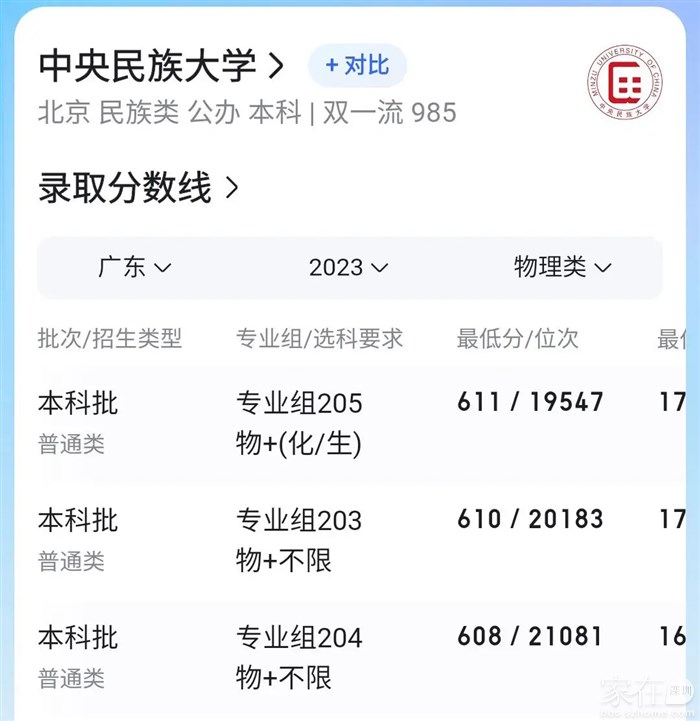Expand the 广东 province dropdown

[x=135, y=267]
